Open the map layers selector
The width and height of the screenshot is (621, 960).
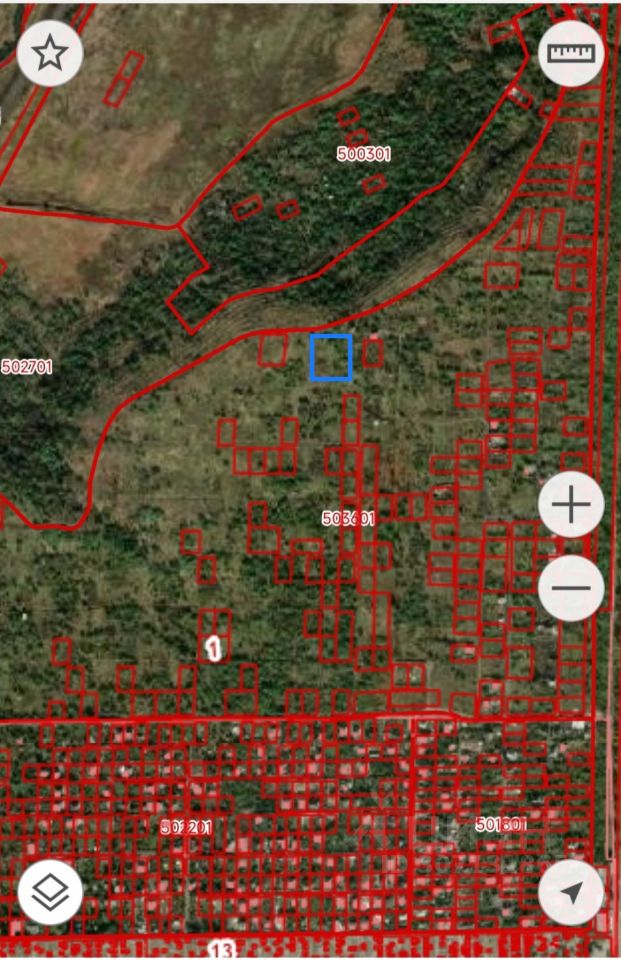pyautogui.click(x=50, y=891)
